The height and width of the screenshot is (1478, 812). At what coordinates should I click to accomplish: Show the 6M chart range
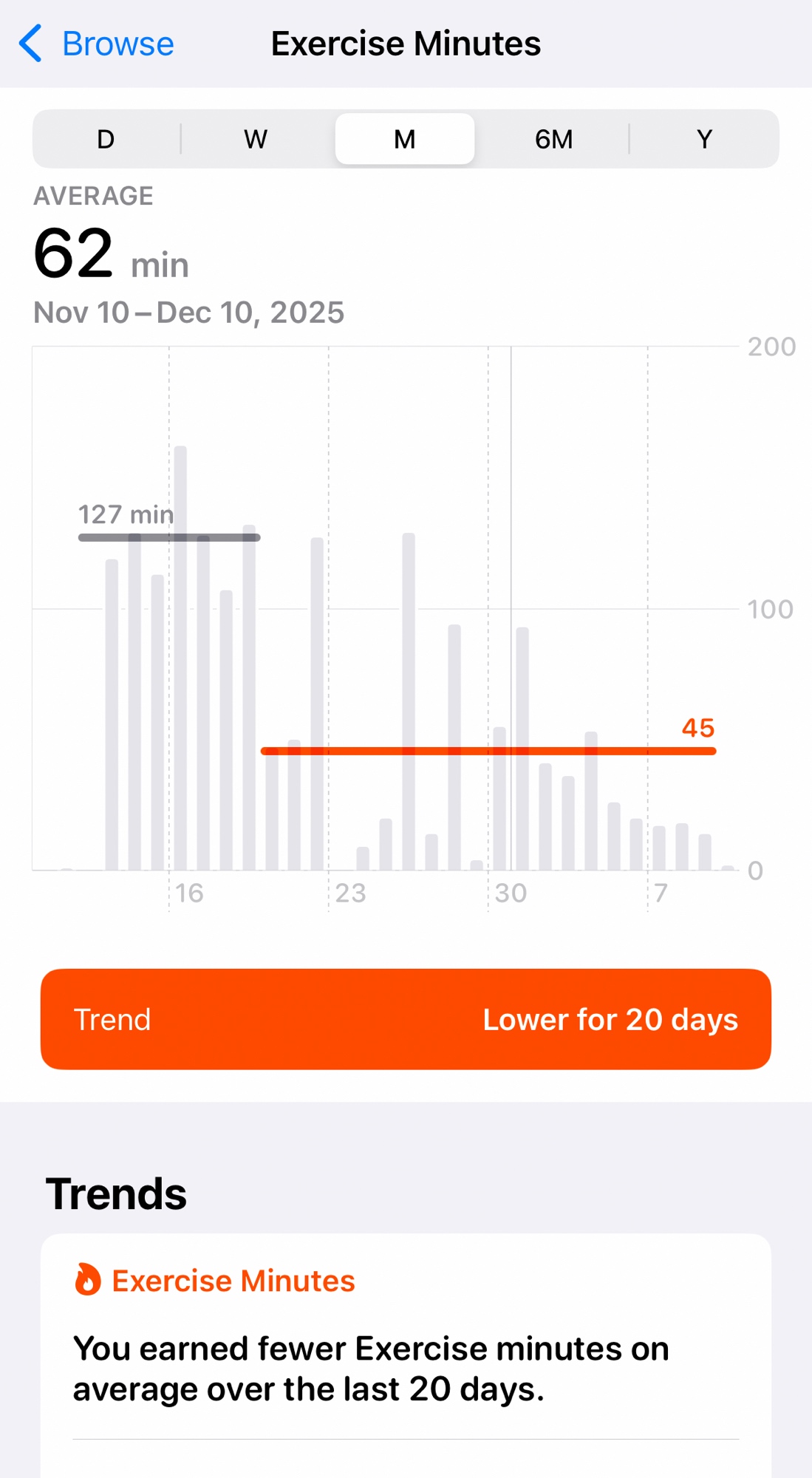click(553, 139)
